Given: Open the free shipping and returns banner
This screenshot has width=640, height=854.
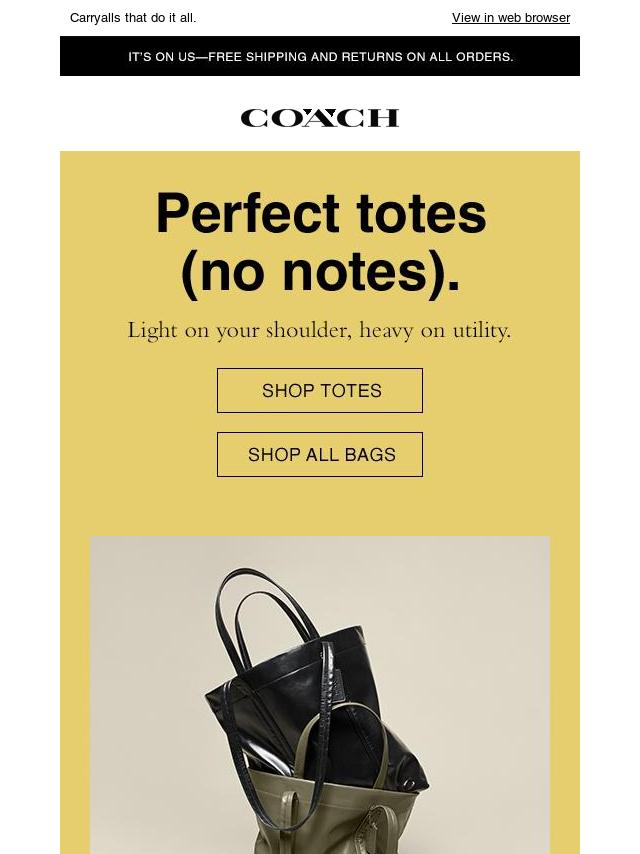Looking at the screenshot, I should point(320,57).
